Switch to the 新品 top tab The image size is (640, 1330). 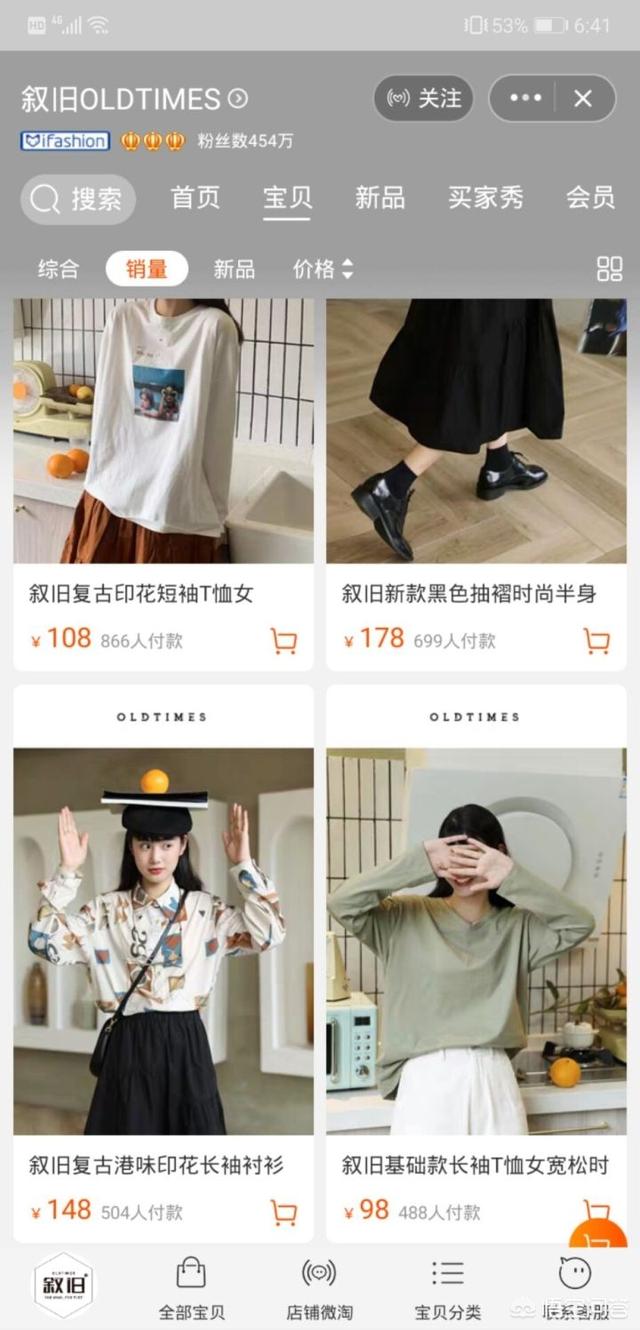[x=380, y=198]
